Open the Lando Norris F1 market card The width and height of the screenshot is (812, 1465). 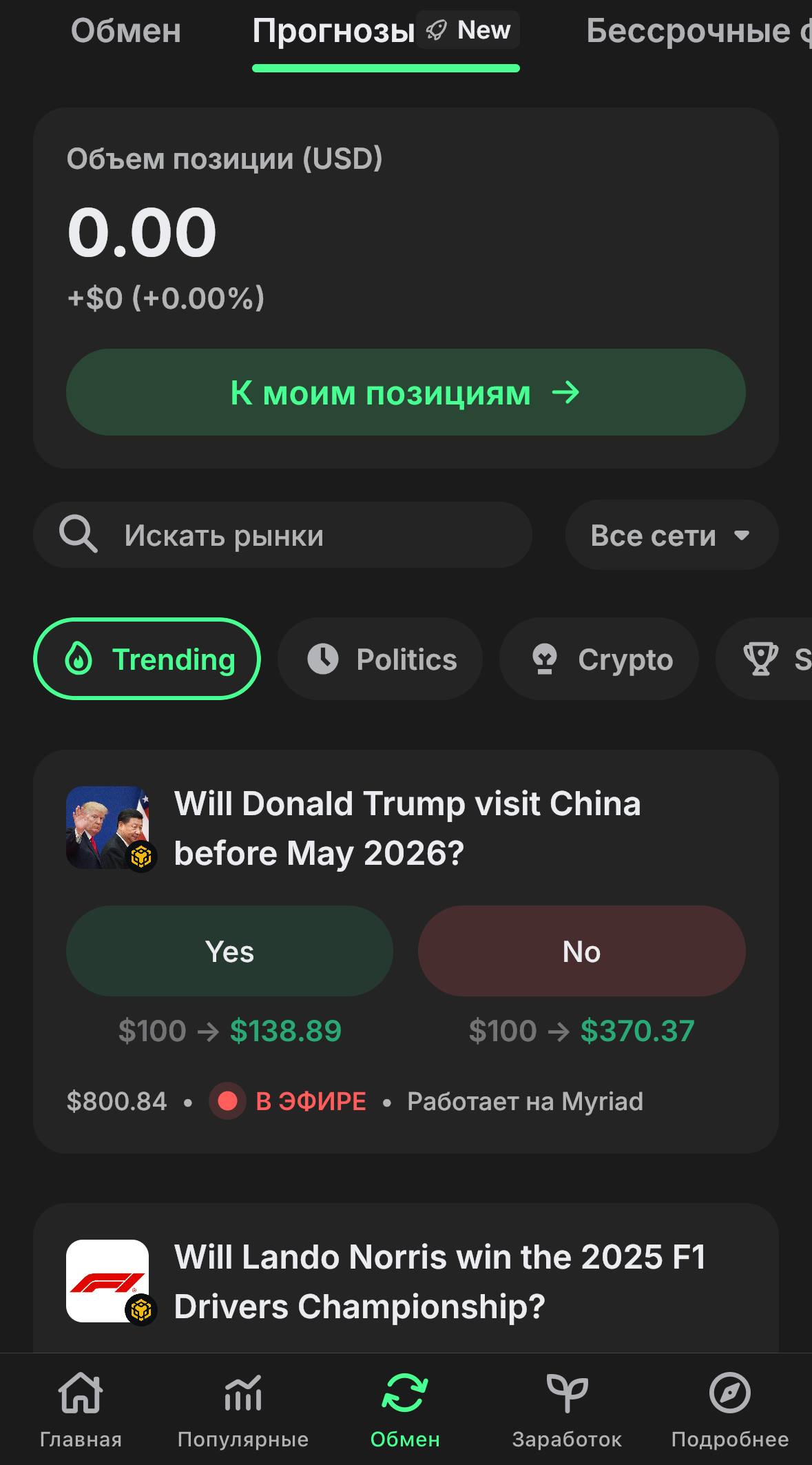[439, 1282]
